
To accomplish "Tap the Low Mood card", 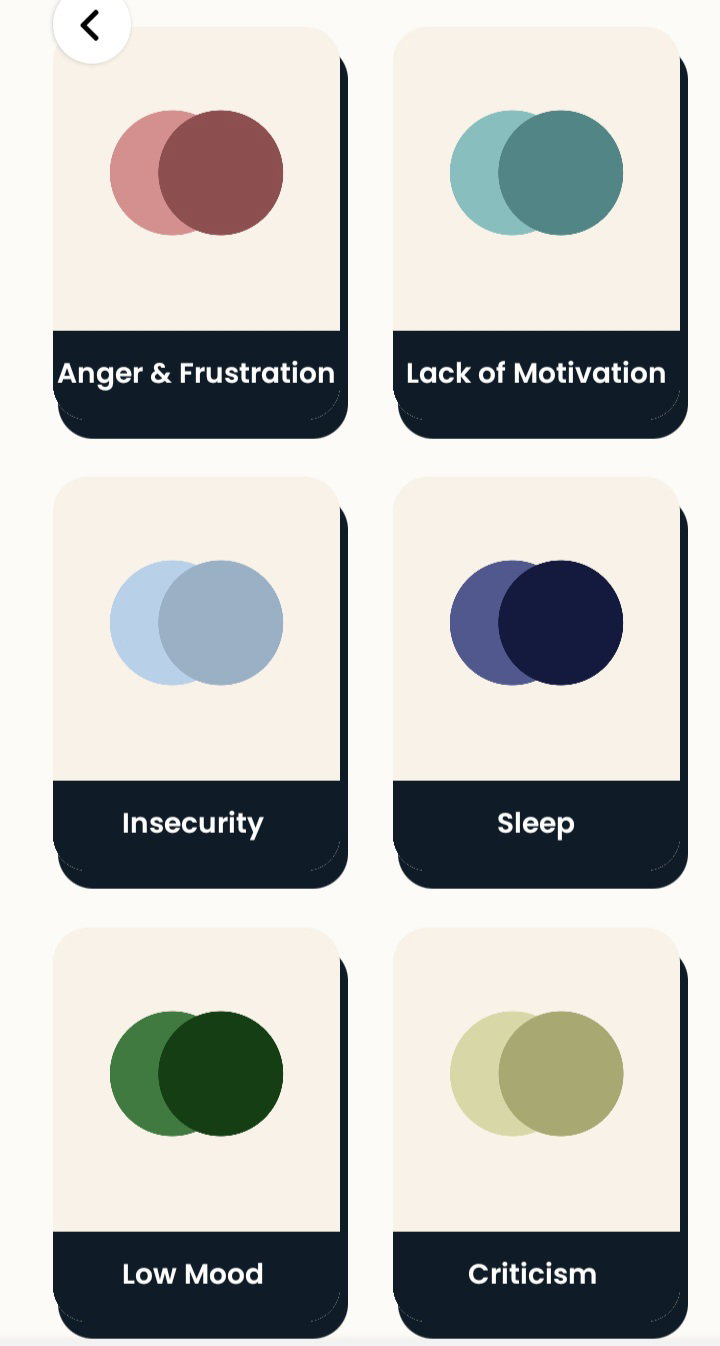I will coord(199,1133).
